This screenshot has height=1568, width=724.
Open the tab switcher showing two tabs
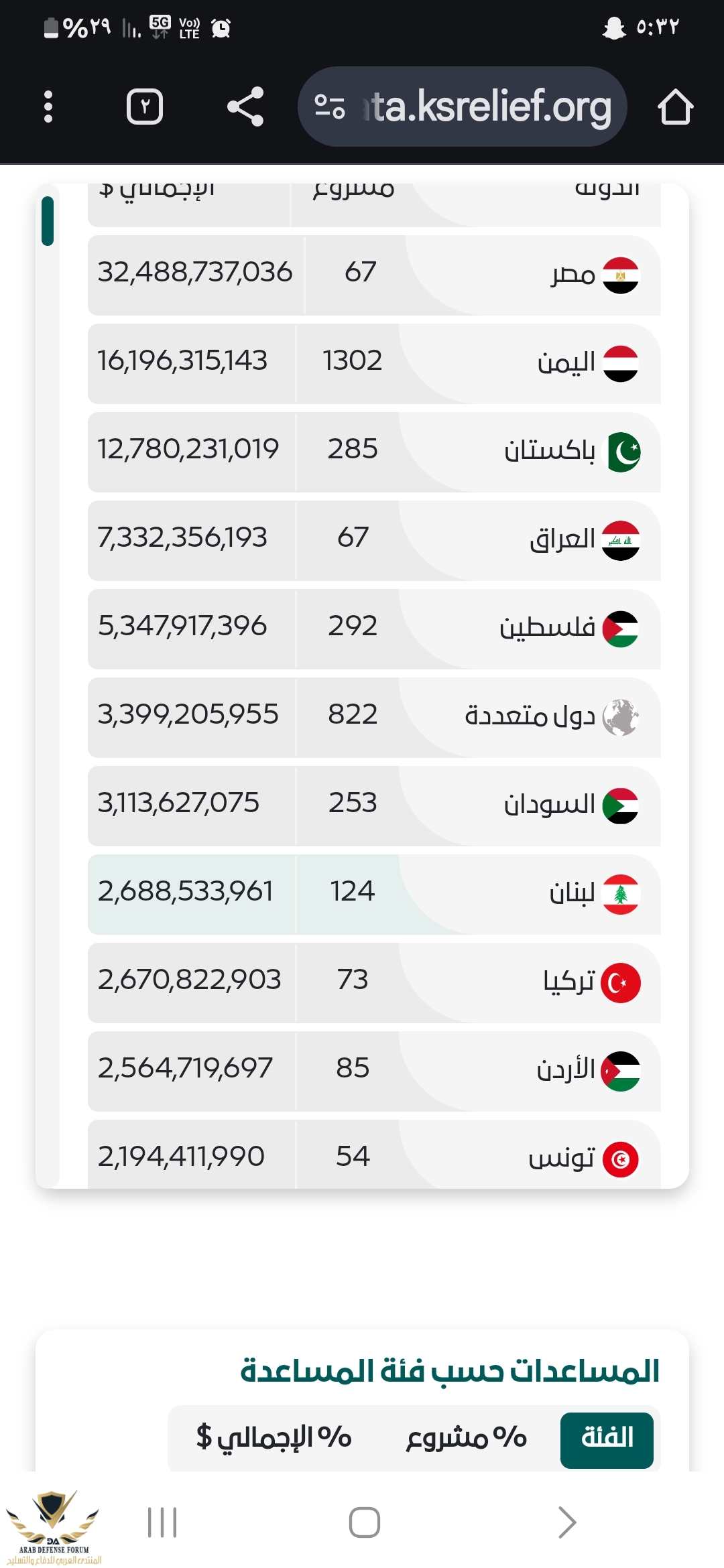[x=145, y=107]
